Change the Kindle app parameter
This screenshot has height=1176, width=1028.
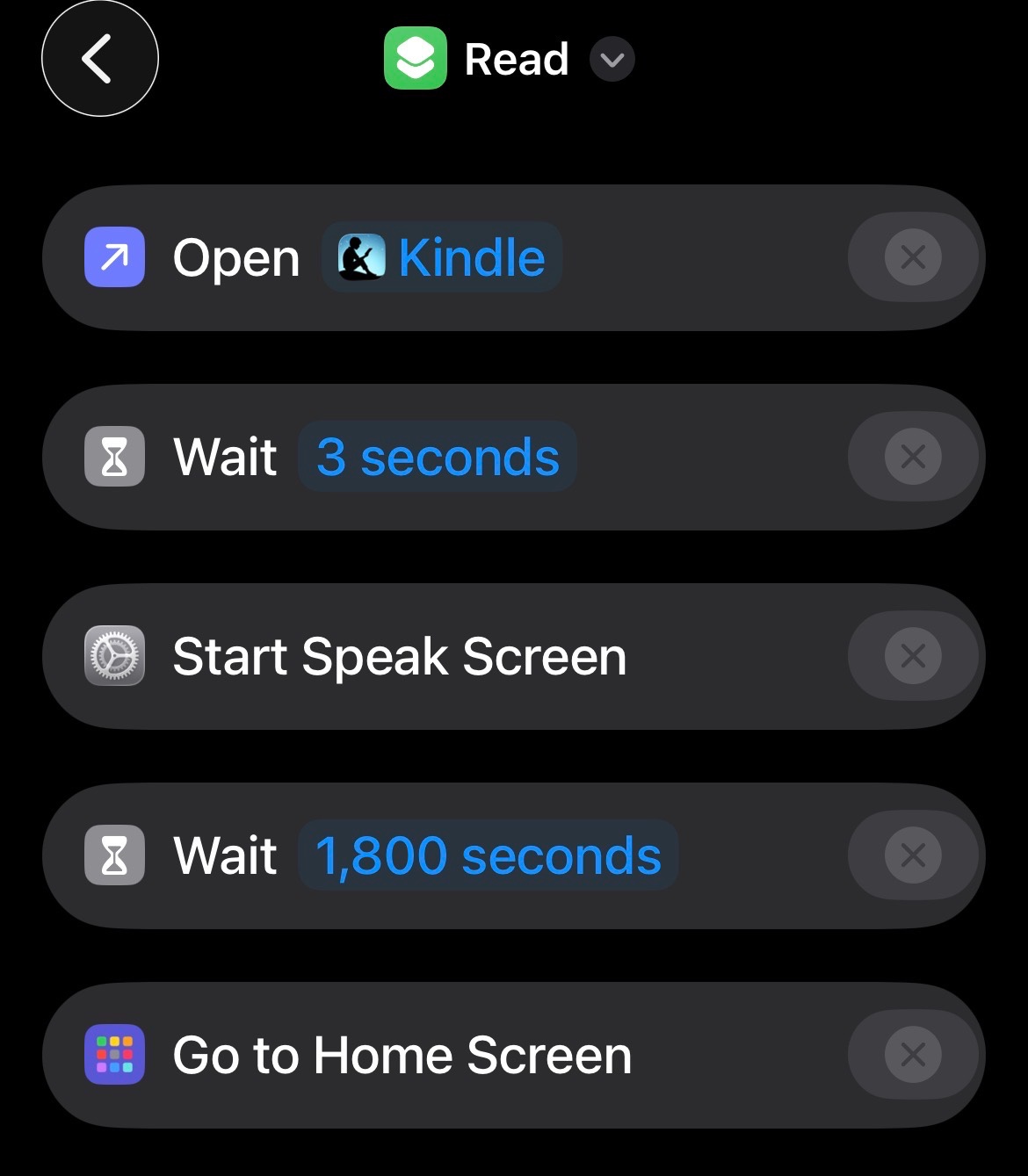(x=442, y=258)
